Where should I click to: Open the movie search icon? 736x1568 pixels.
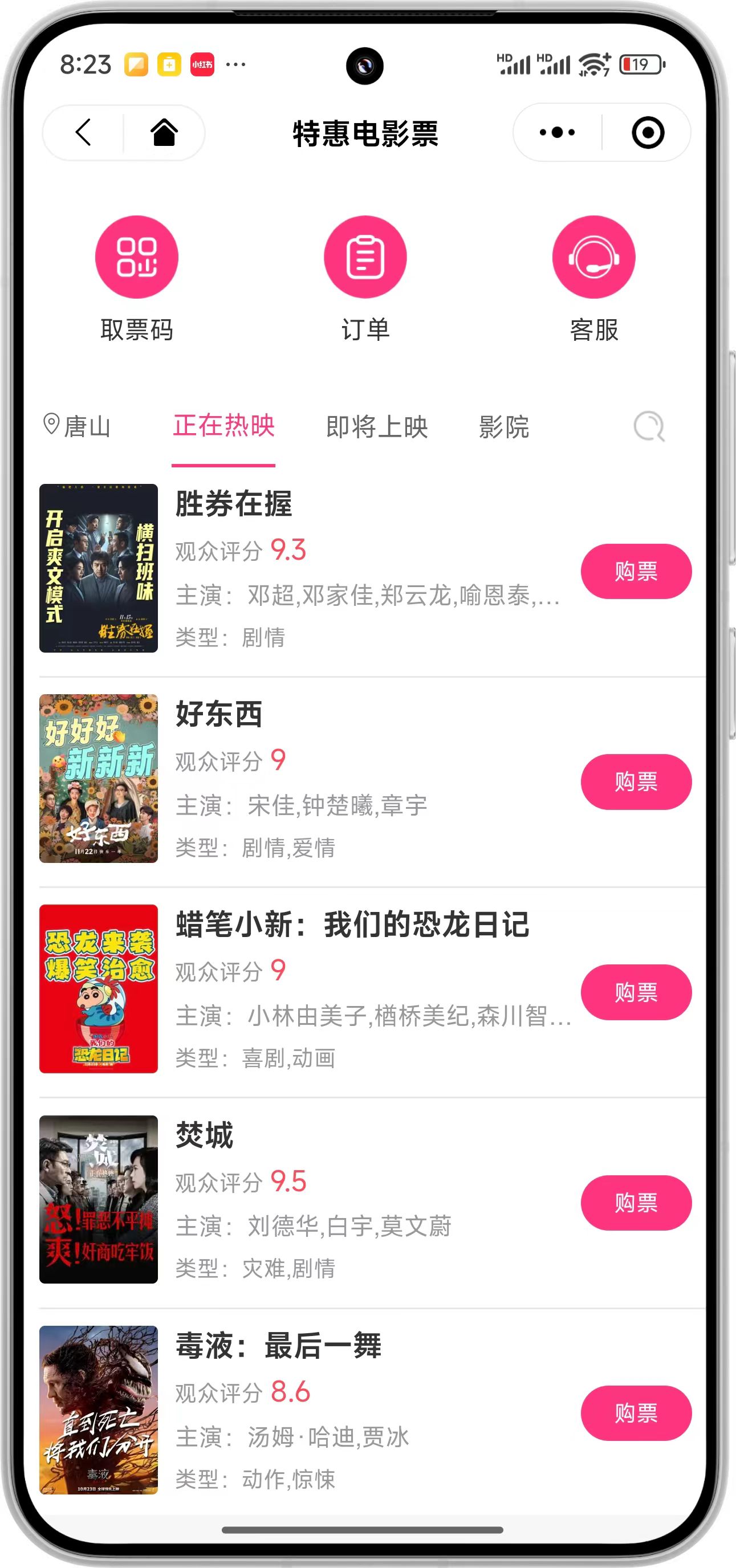click(x=648, y=426)
